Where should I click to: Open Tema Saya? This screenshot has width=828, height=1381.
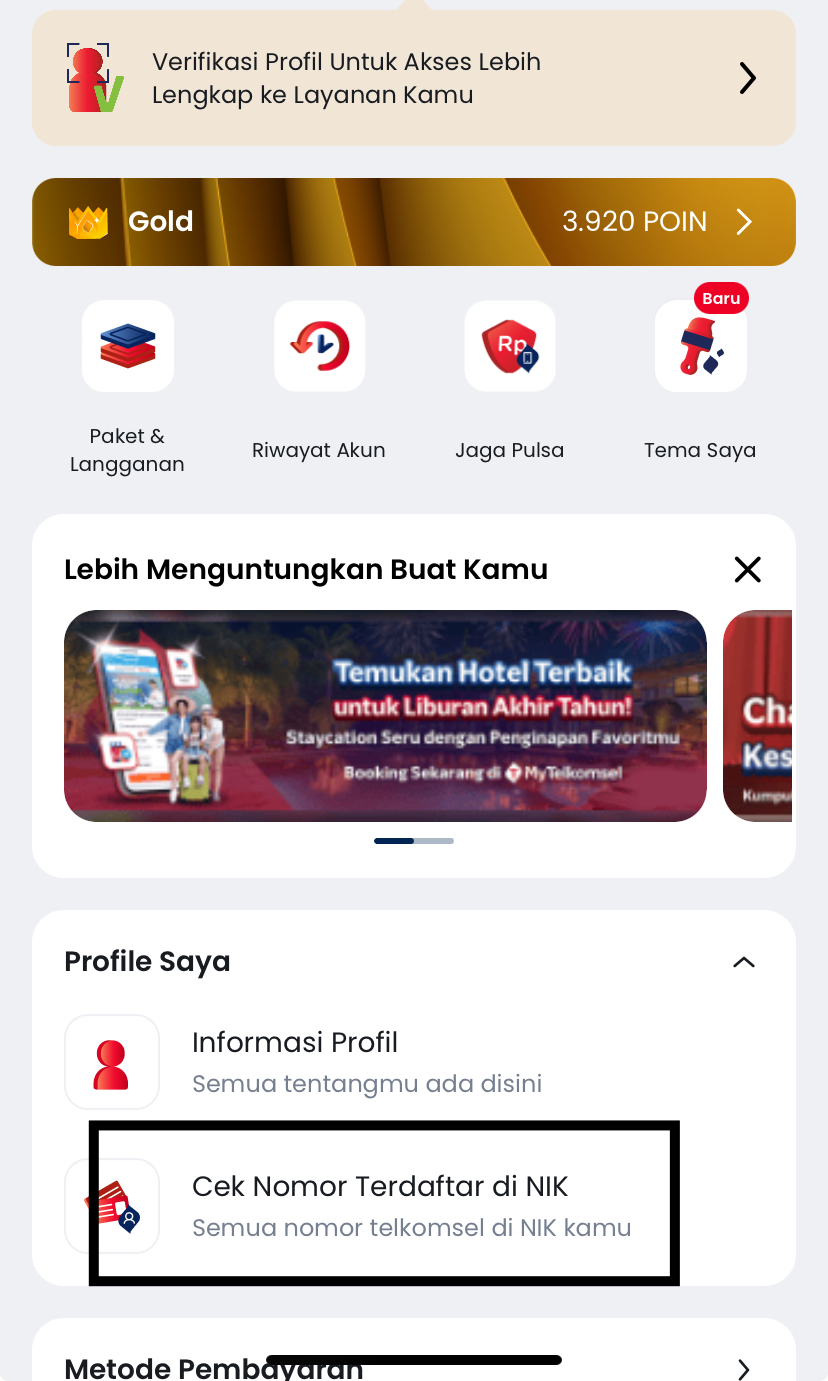[x=700, y=382]
